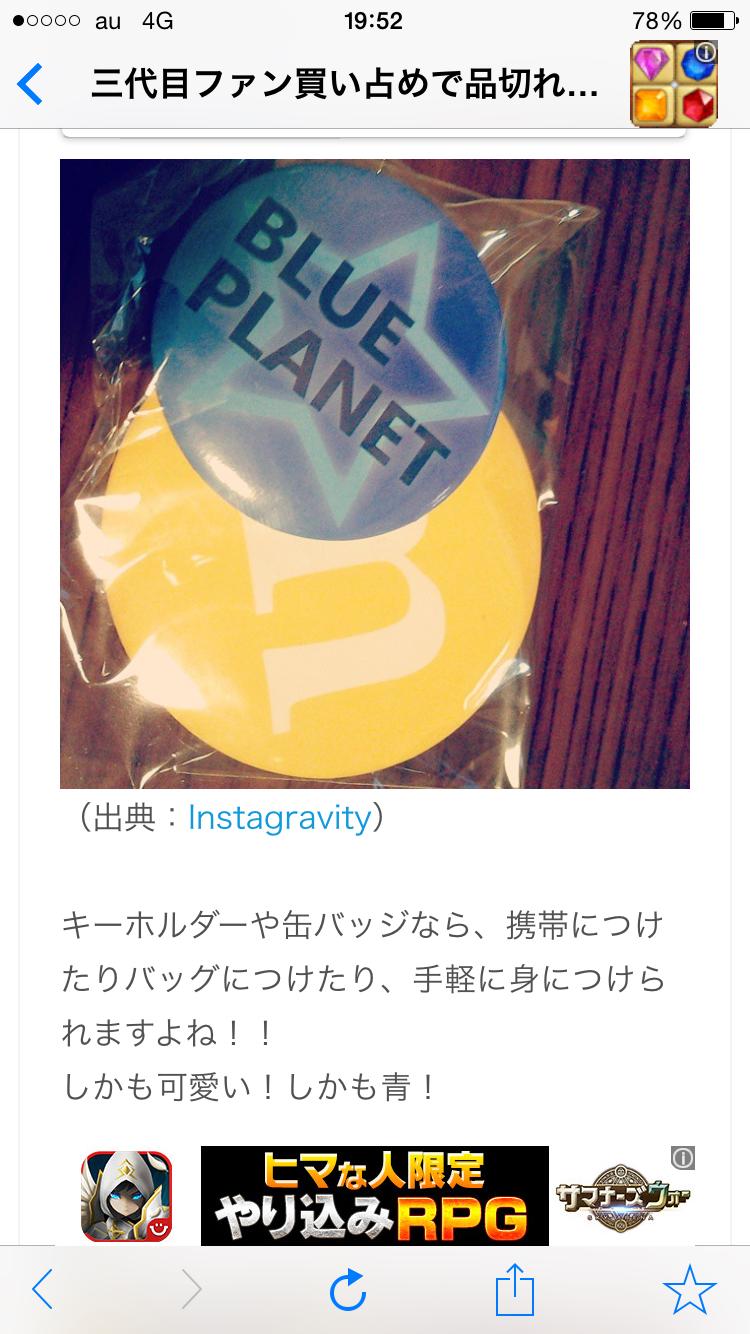Viewport: 750px width, 1334px height.
Task: Tap the ad info icon on the RPG banner
Action: pyautogui.click(x=683, y=1158)
